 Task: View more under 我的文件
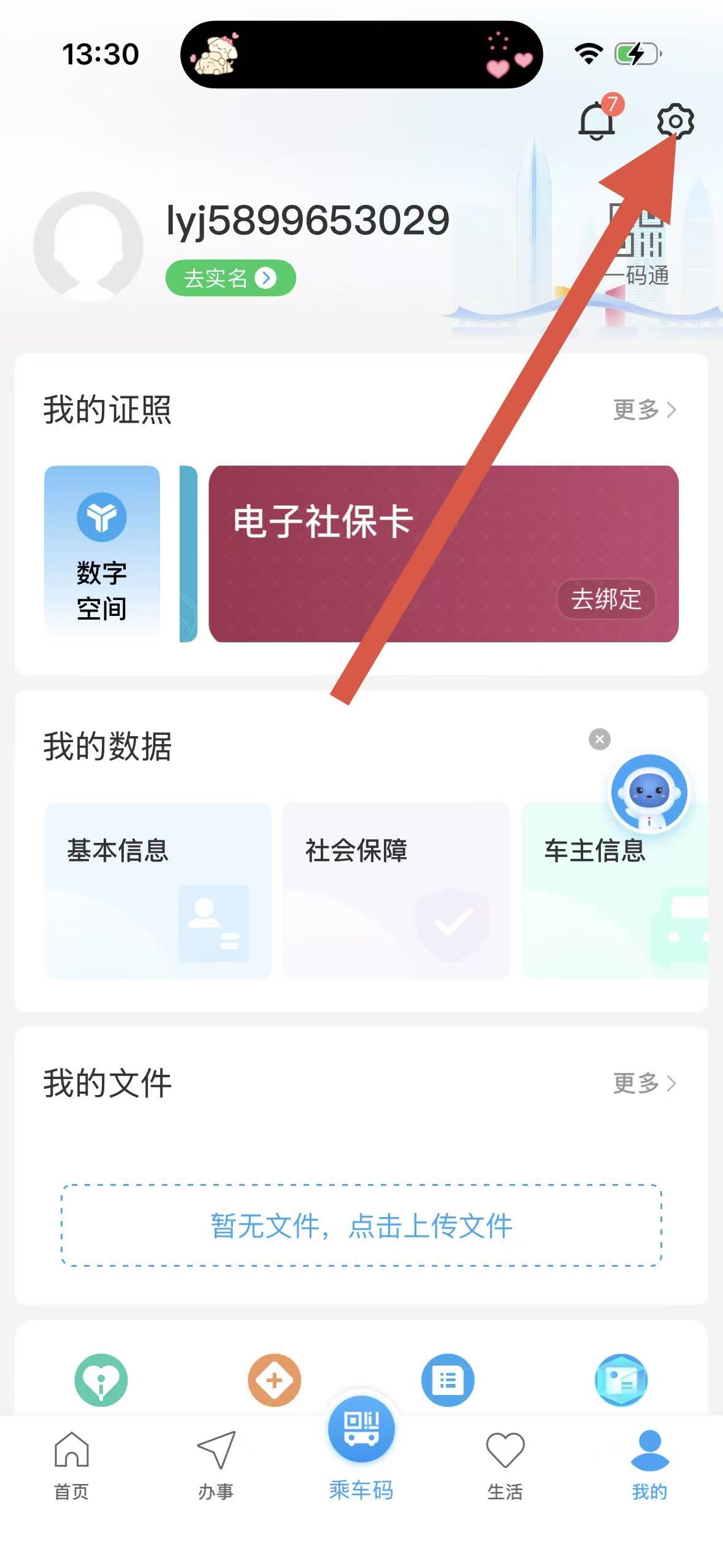click(644, 1083)
